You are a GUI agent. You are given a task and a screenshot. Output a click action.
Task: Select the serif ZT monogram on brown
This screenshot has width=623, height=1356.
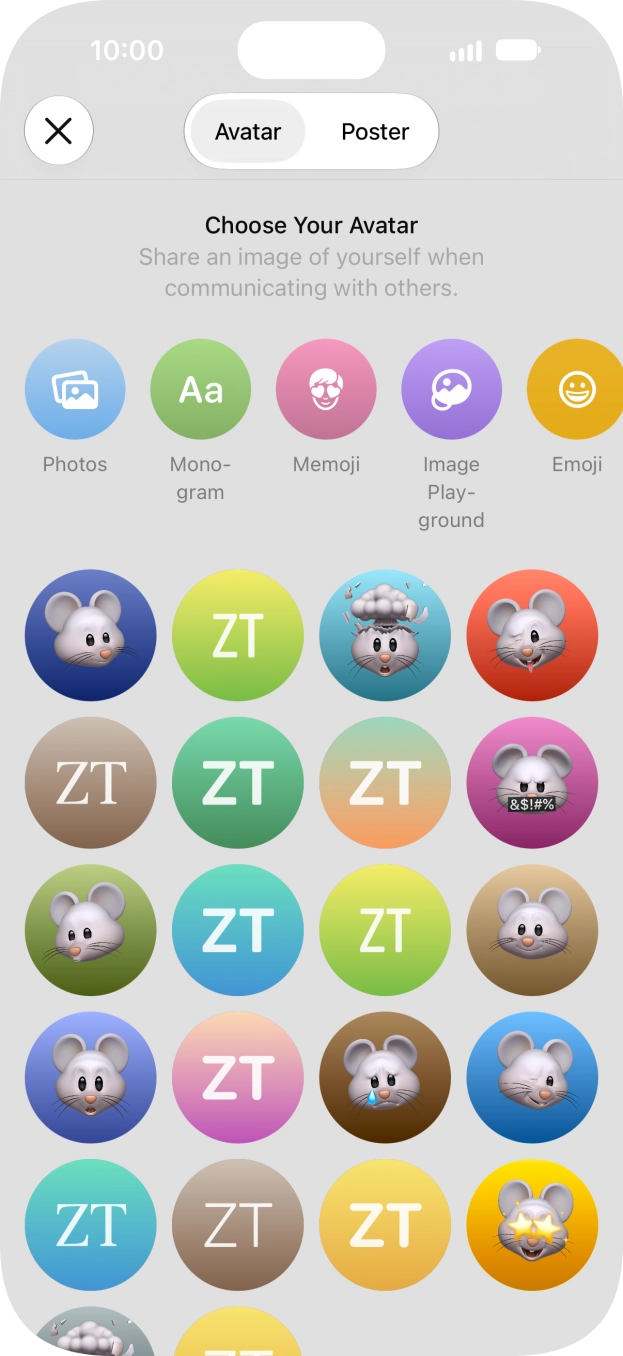point(90,783)
